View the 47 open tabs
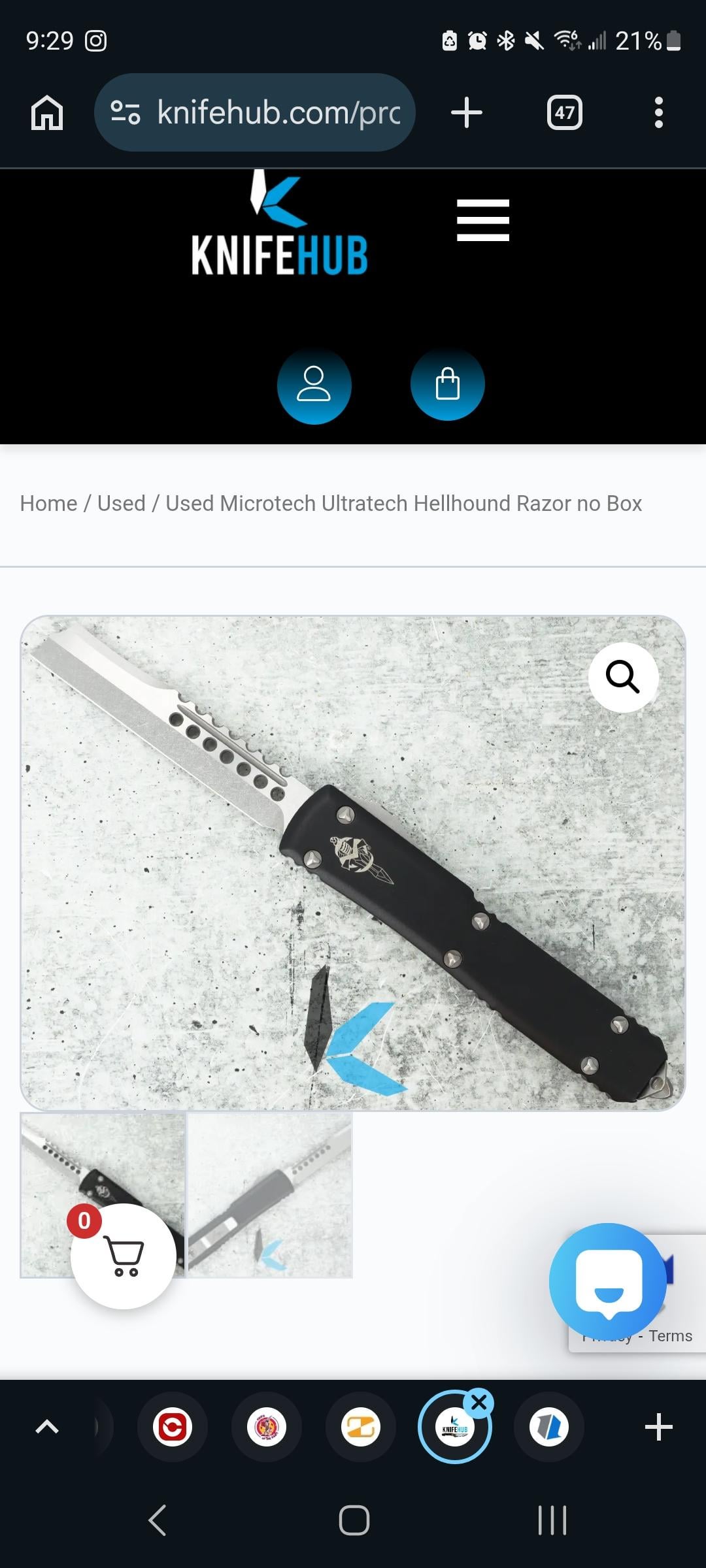The image size is (706, 1568). point(564,112)
